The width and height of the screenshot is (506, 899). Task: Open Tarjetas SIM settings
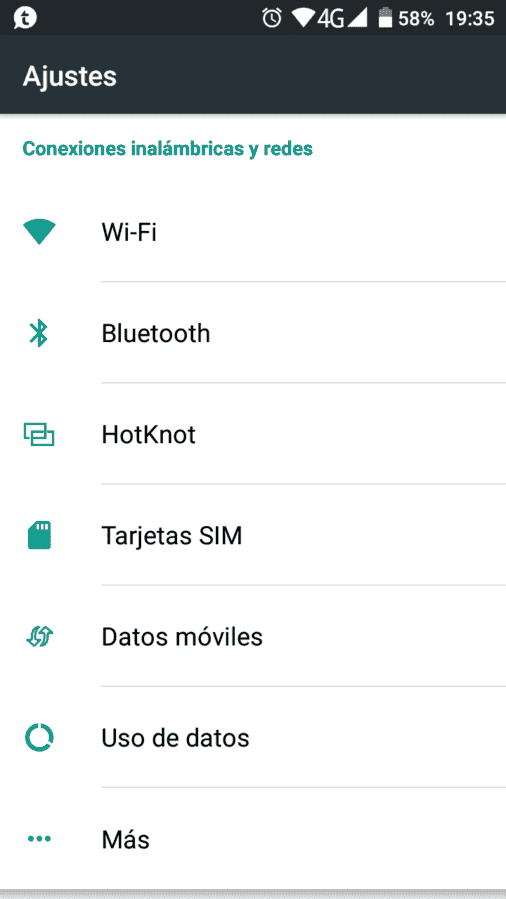[253, 535]
